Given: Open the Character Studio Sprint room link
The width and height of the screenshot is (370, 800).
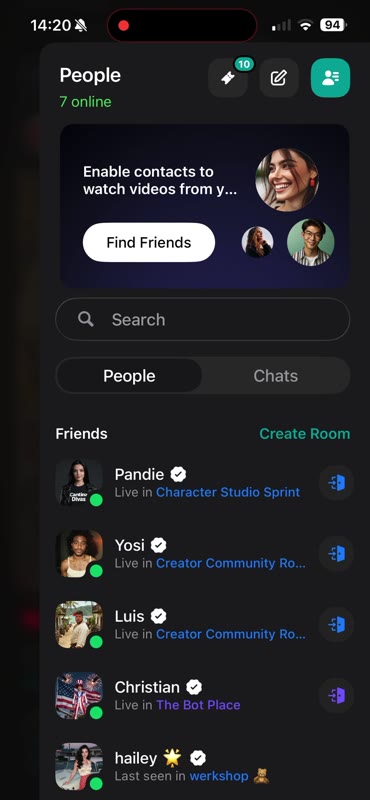Looking at the screenshot, I should point(228,492).
